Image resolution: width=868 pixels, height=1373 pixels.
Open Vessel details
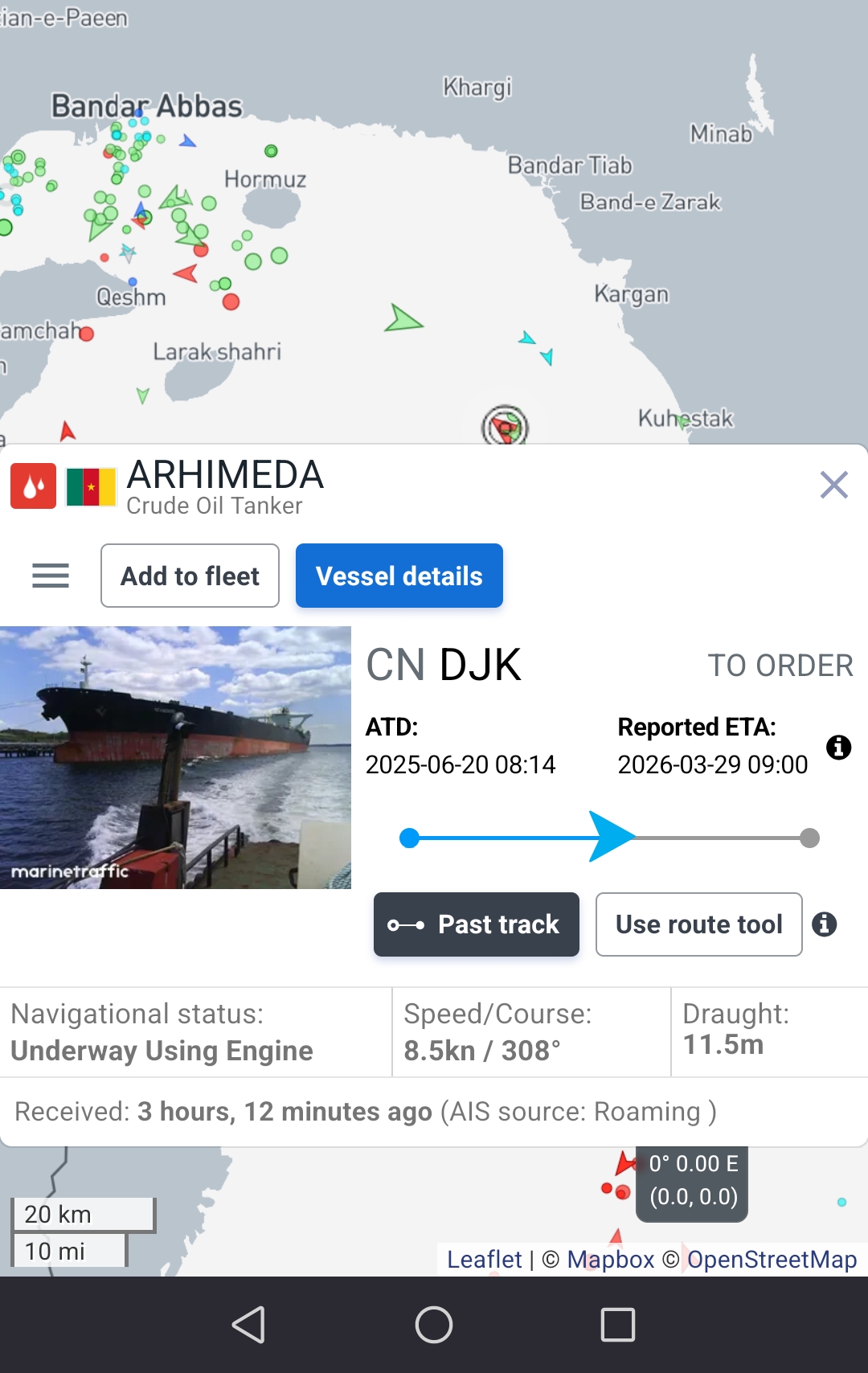399,576
